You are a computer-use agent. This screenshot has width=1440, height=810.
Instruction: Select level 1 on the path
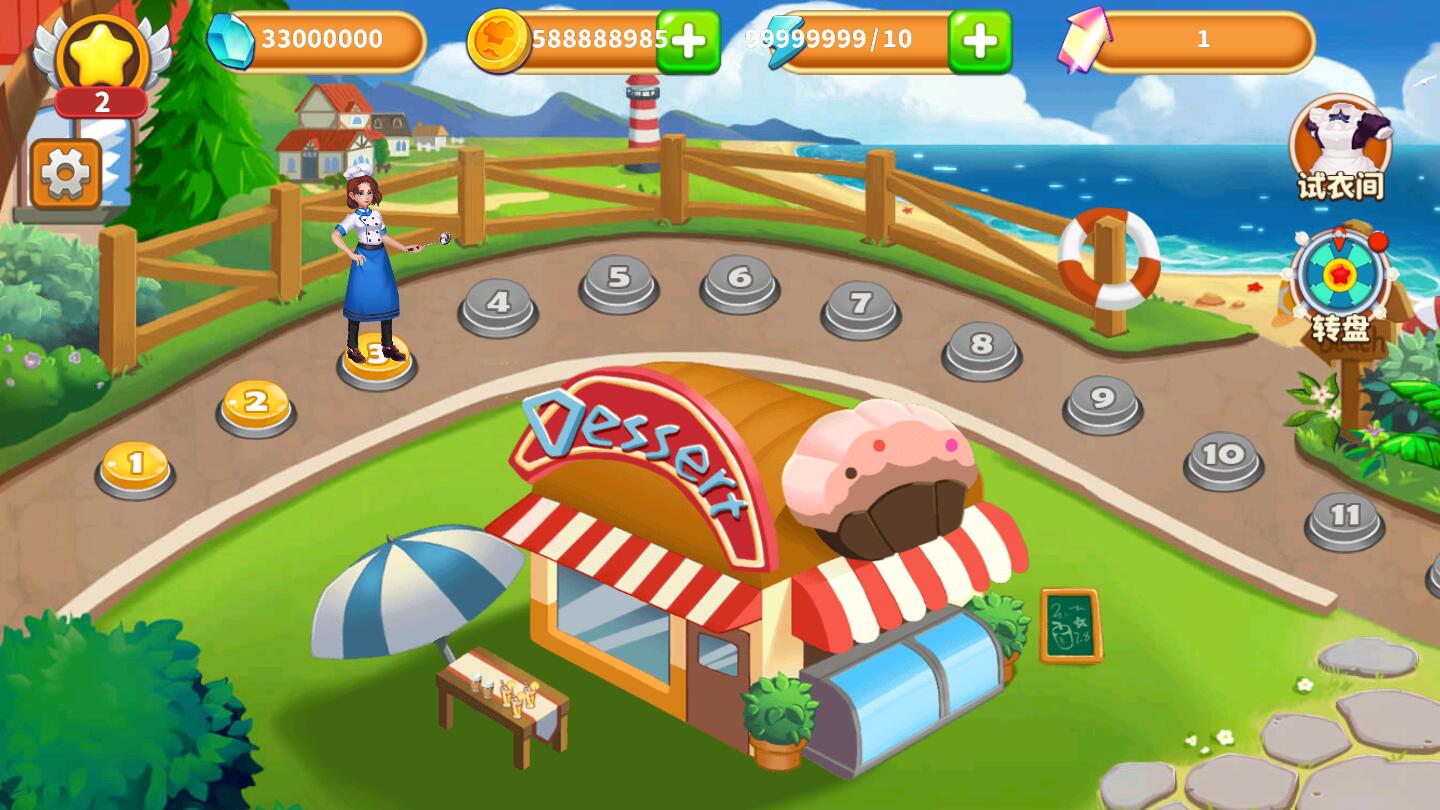tap(135, 466)
